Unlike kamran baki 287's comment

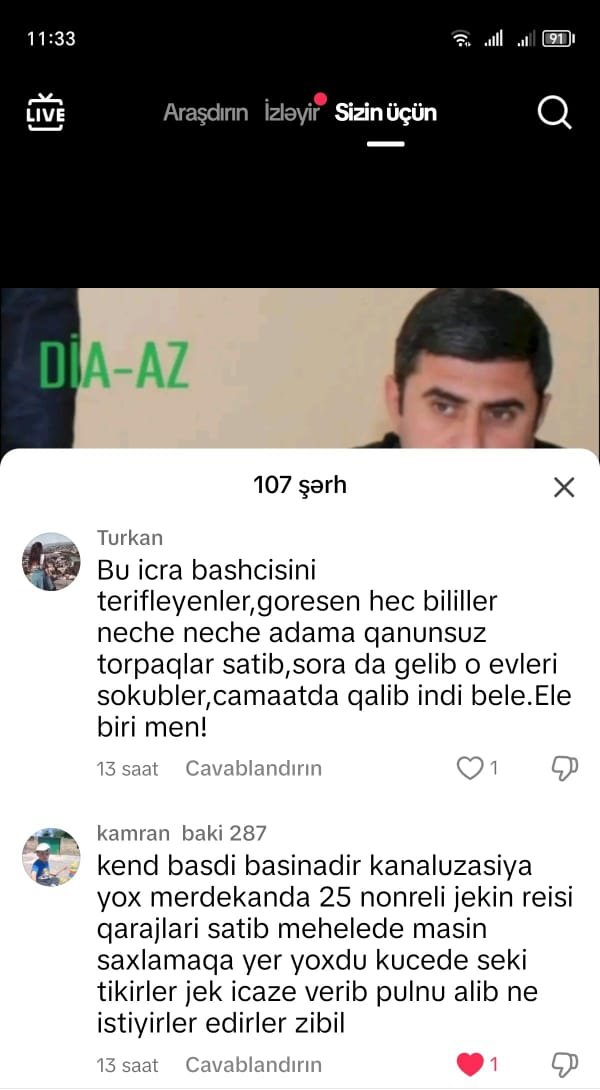coord(470,1064)
